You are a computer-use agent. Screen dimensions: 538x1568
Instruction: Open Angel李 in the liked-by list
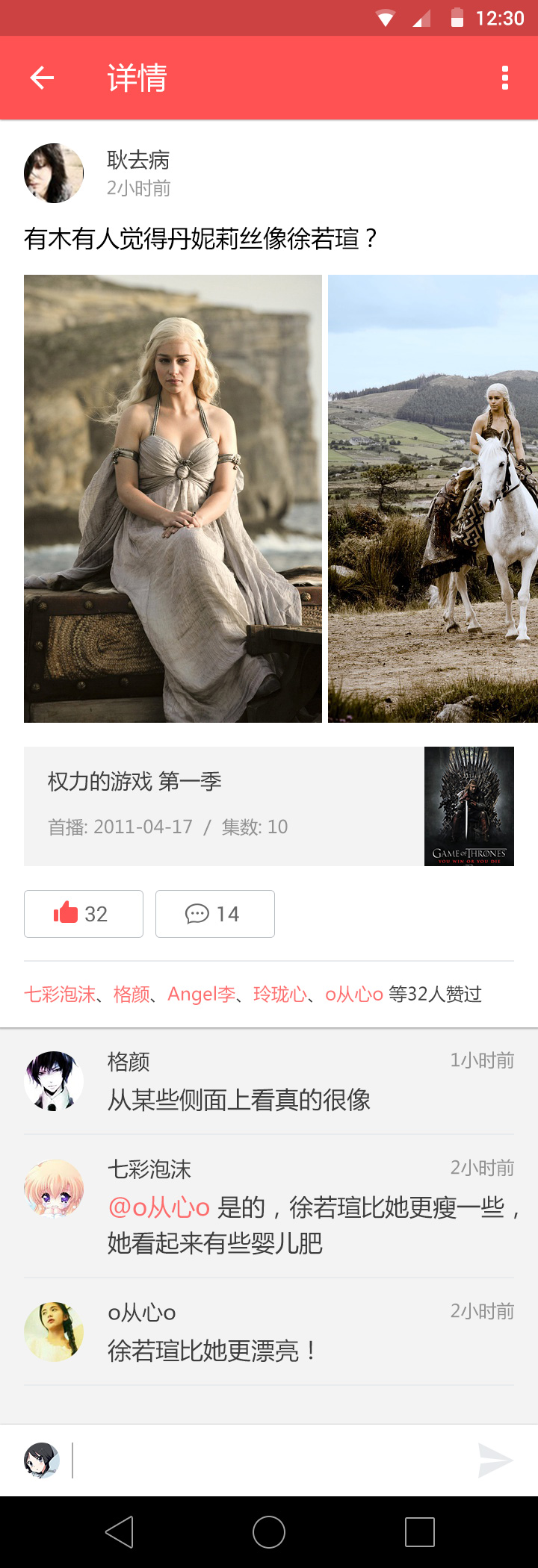coord(201,995)
